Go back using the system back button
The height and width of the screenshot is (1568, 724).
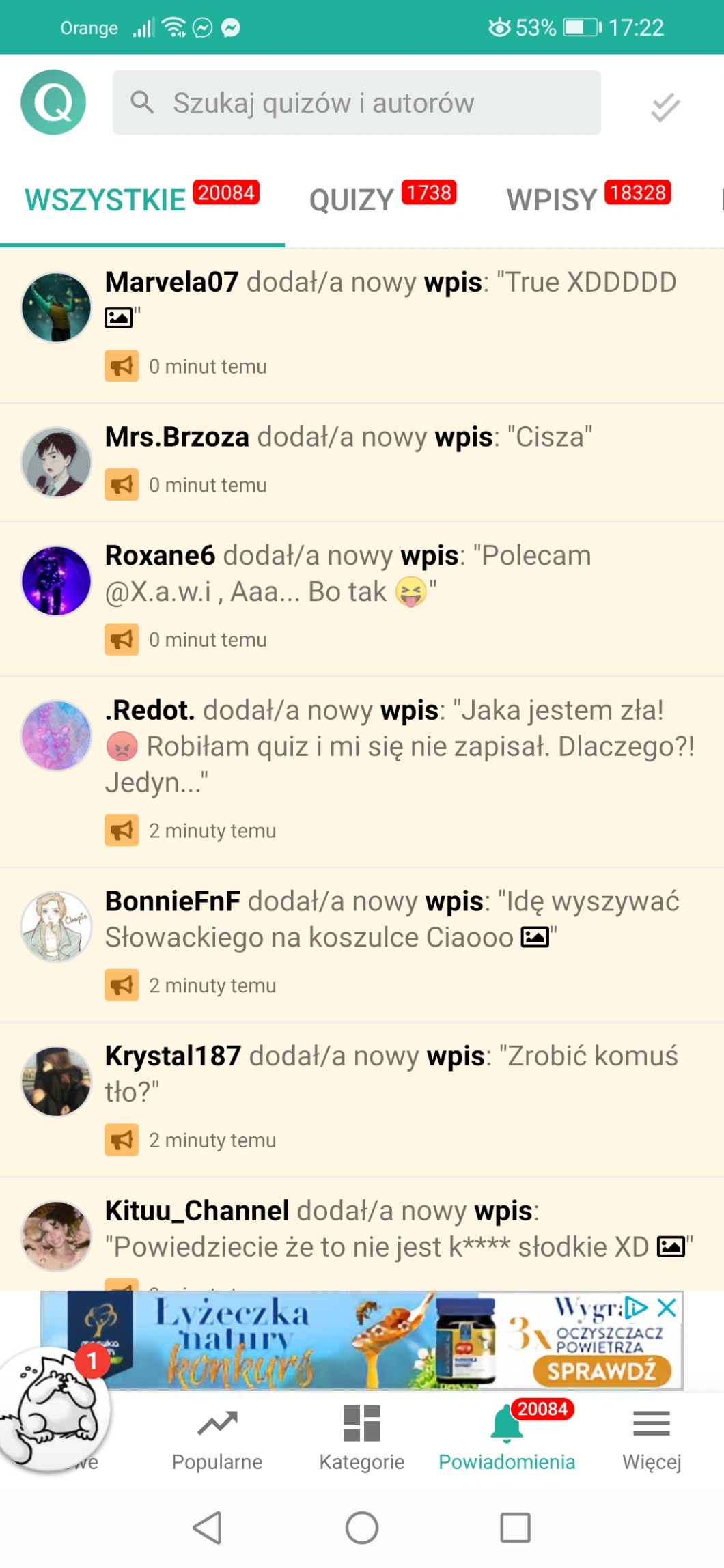click(208, 1527)
